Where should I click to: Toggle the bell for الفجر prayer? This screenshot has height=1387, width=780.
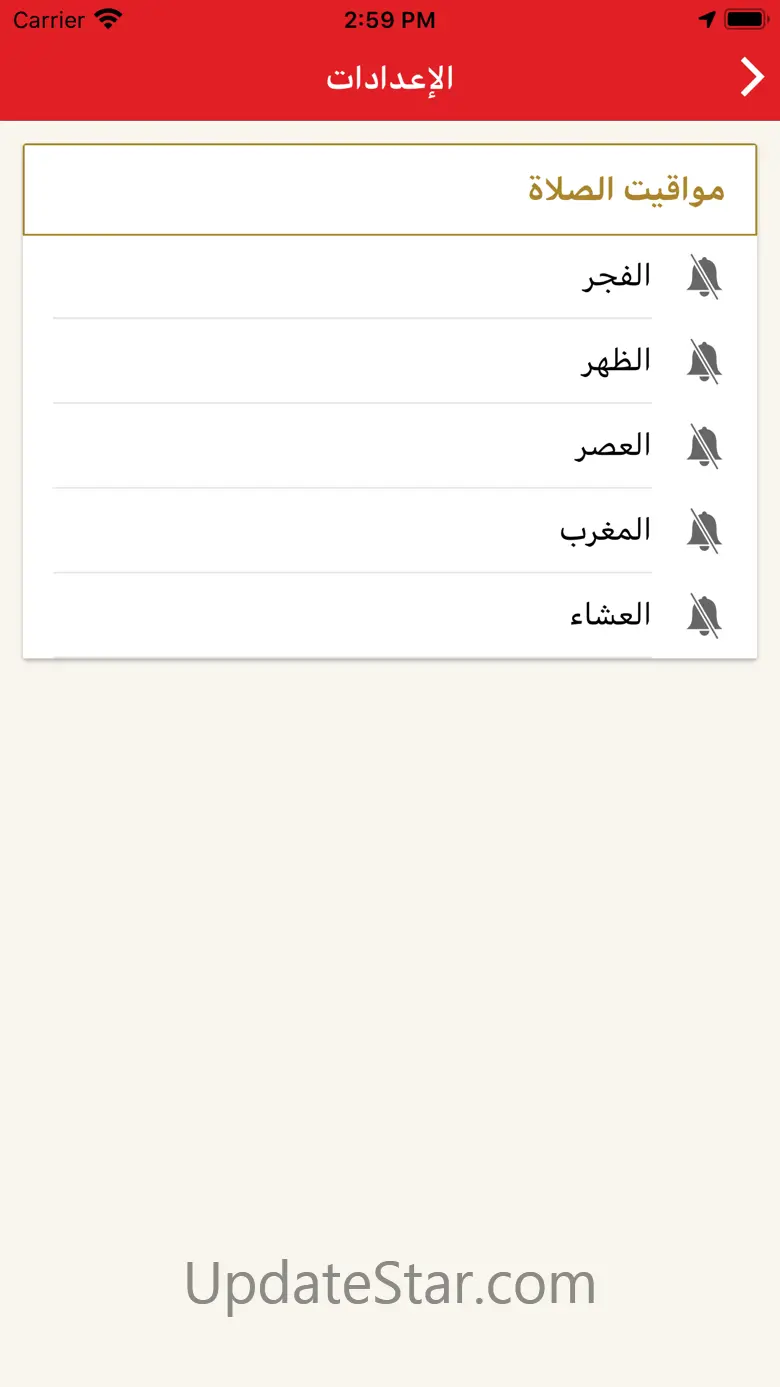(704, 277)
